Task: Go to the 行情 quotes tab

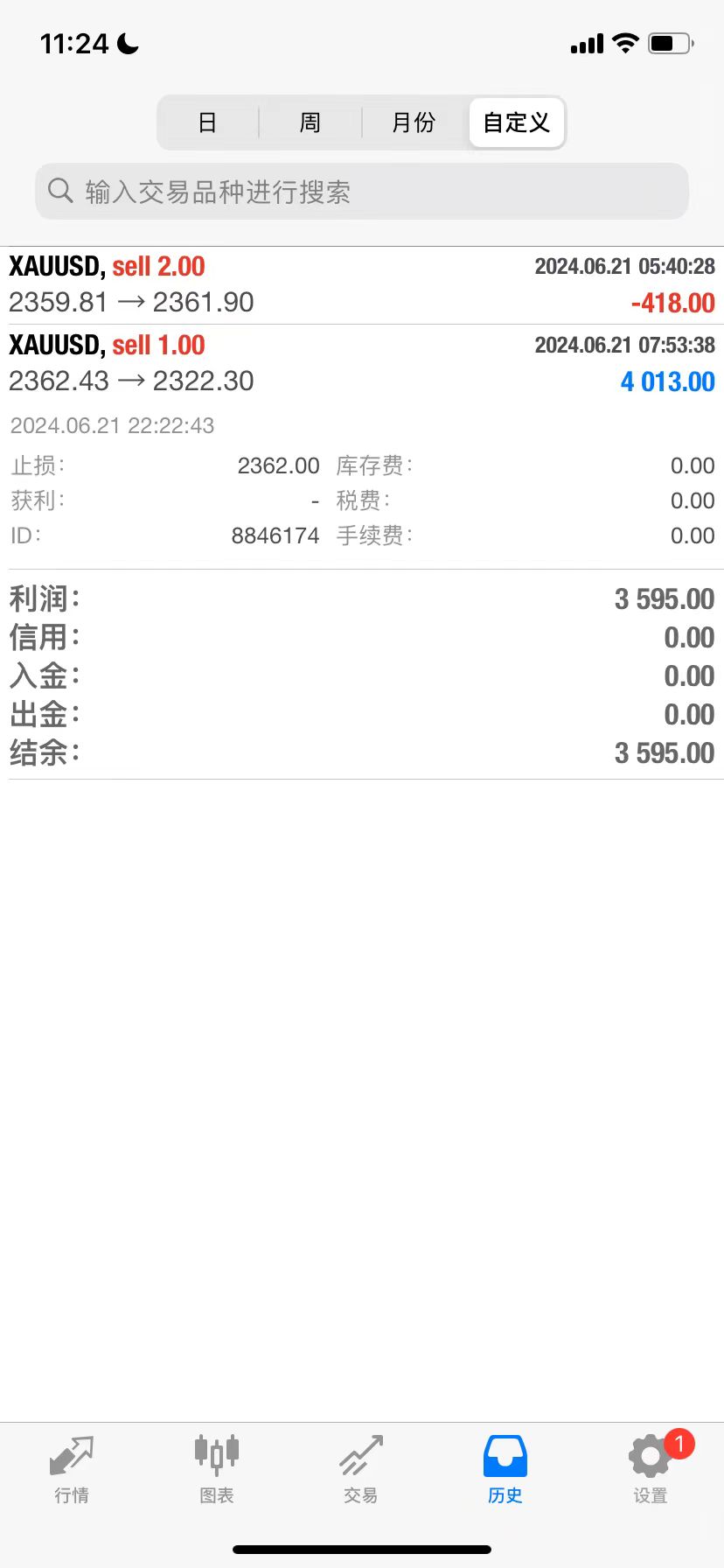Action: 72,1470
